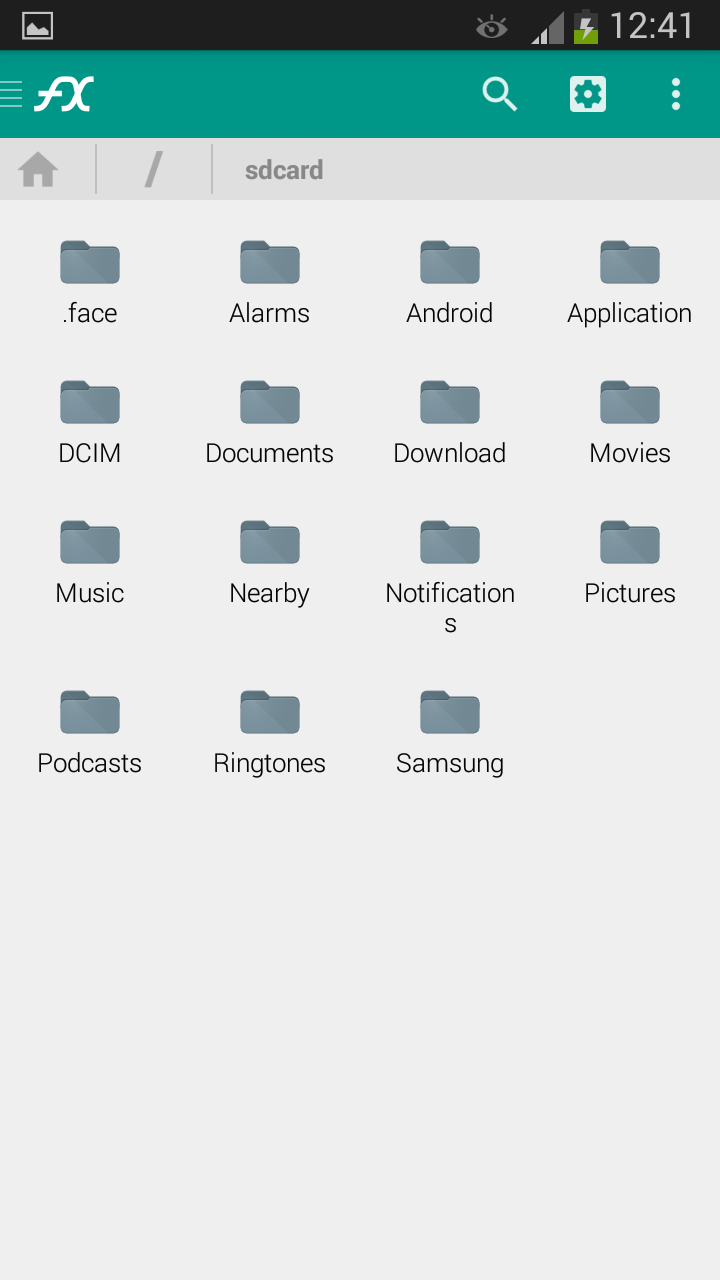Tap the search magnifier icon
The height and width of the screenshot is (1280, 720).
pyautogui.click(x=499, y=94)
